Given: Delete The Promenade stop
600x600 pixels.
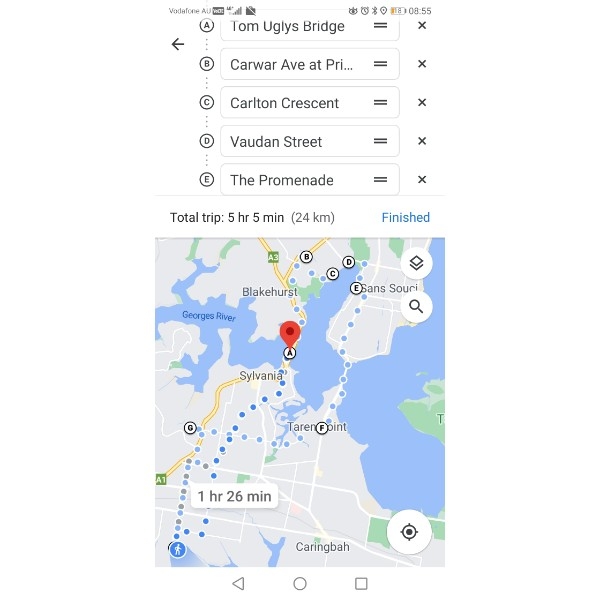Looking at the screenshot, I should pyautogui.click(x=422, y=179).
